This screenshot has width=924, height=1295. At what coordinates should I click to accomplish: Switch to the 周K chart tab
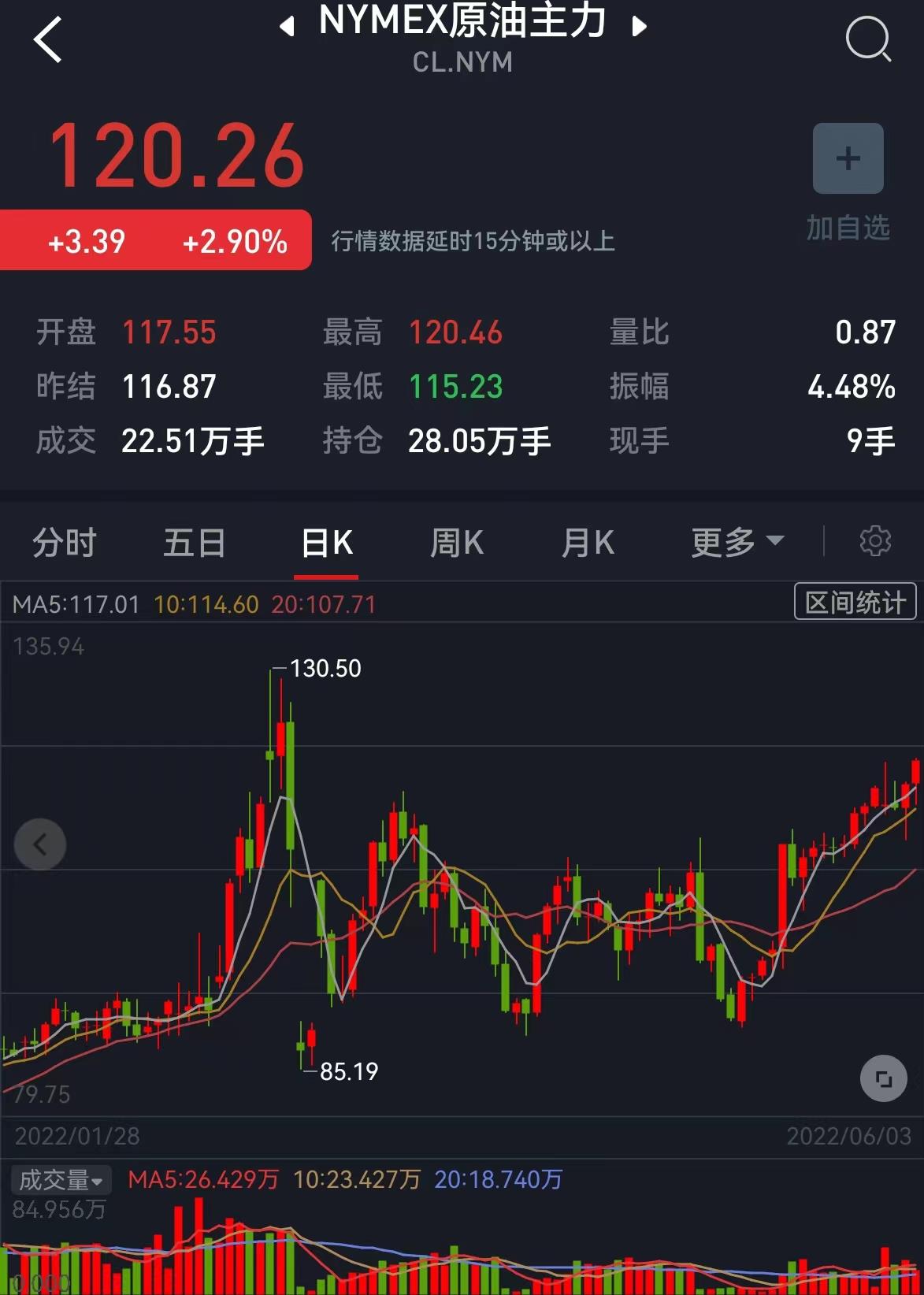click(457, 543)
